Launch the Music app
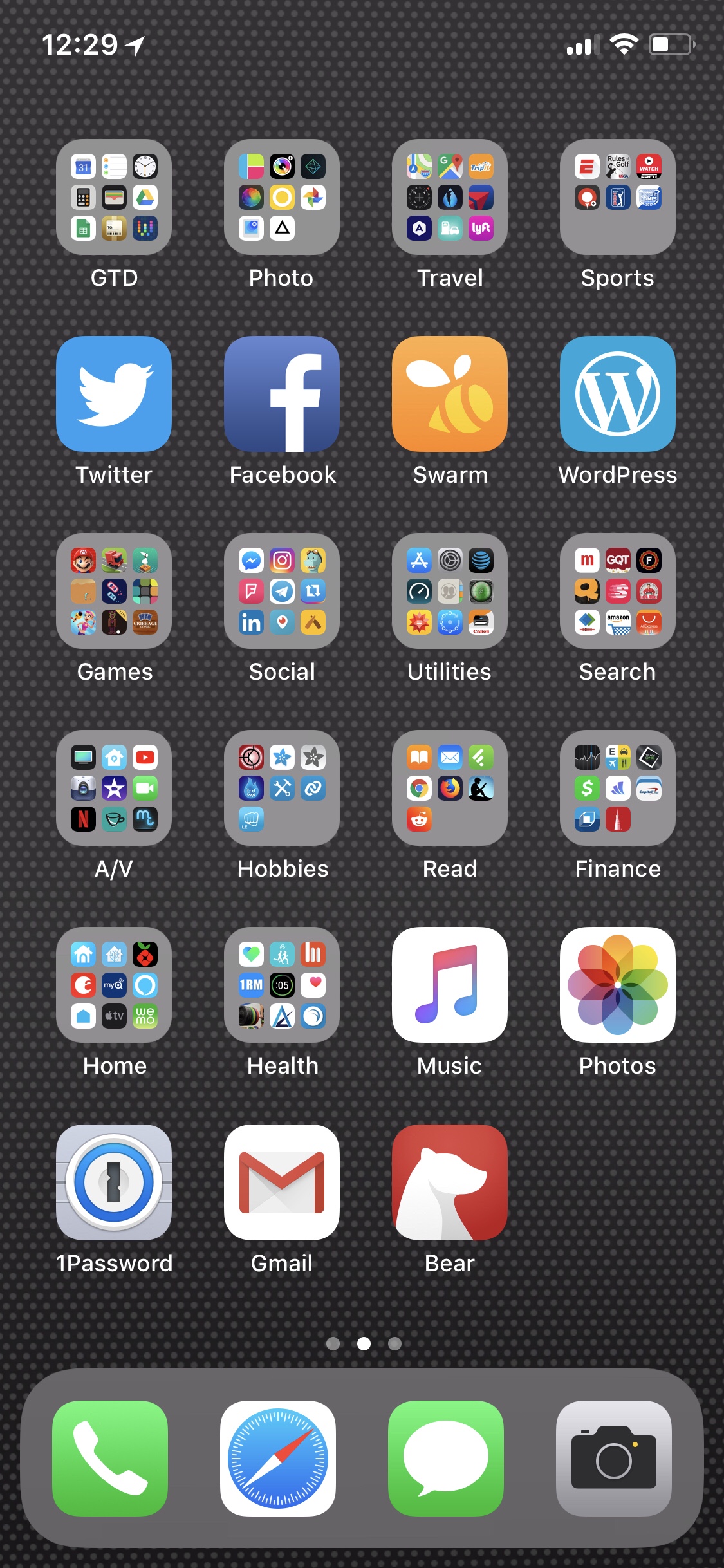The height and width of the screenshot is (1568, 724). (x=450, y=985)
